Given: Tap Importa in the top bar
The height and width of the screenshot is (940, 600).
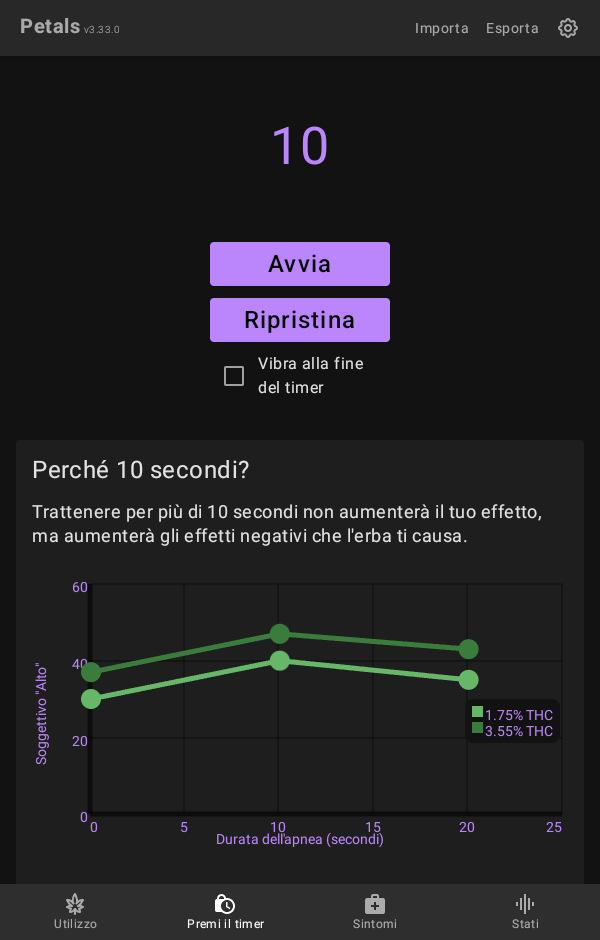Looking at the screenshot, I should (441, 28).
